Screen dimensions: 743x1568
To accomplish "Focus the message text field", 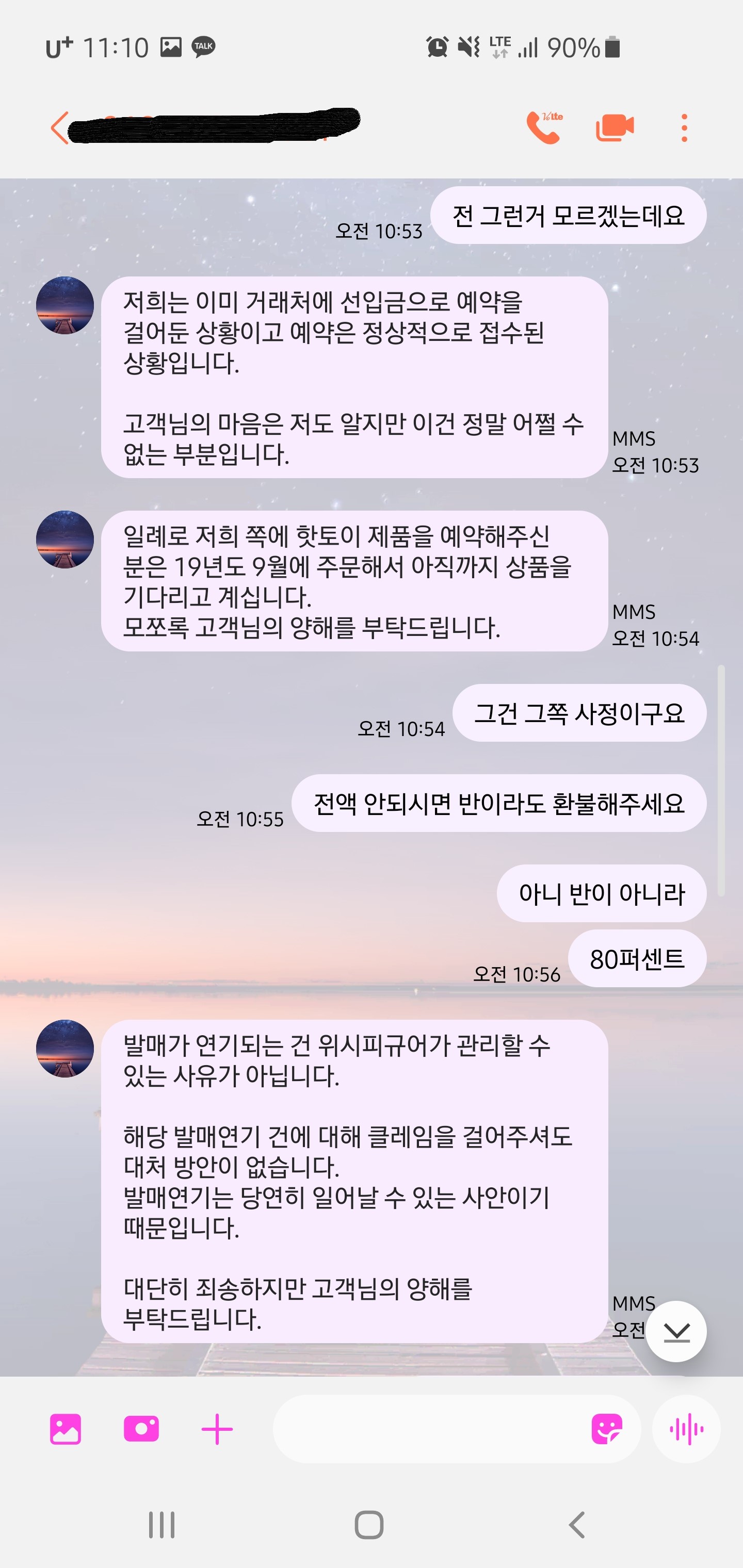I will click(x=426, y=1429).
